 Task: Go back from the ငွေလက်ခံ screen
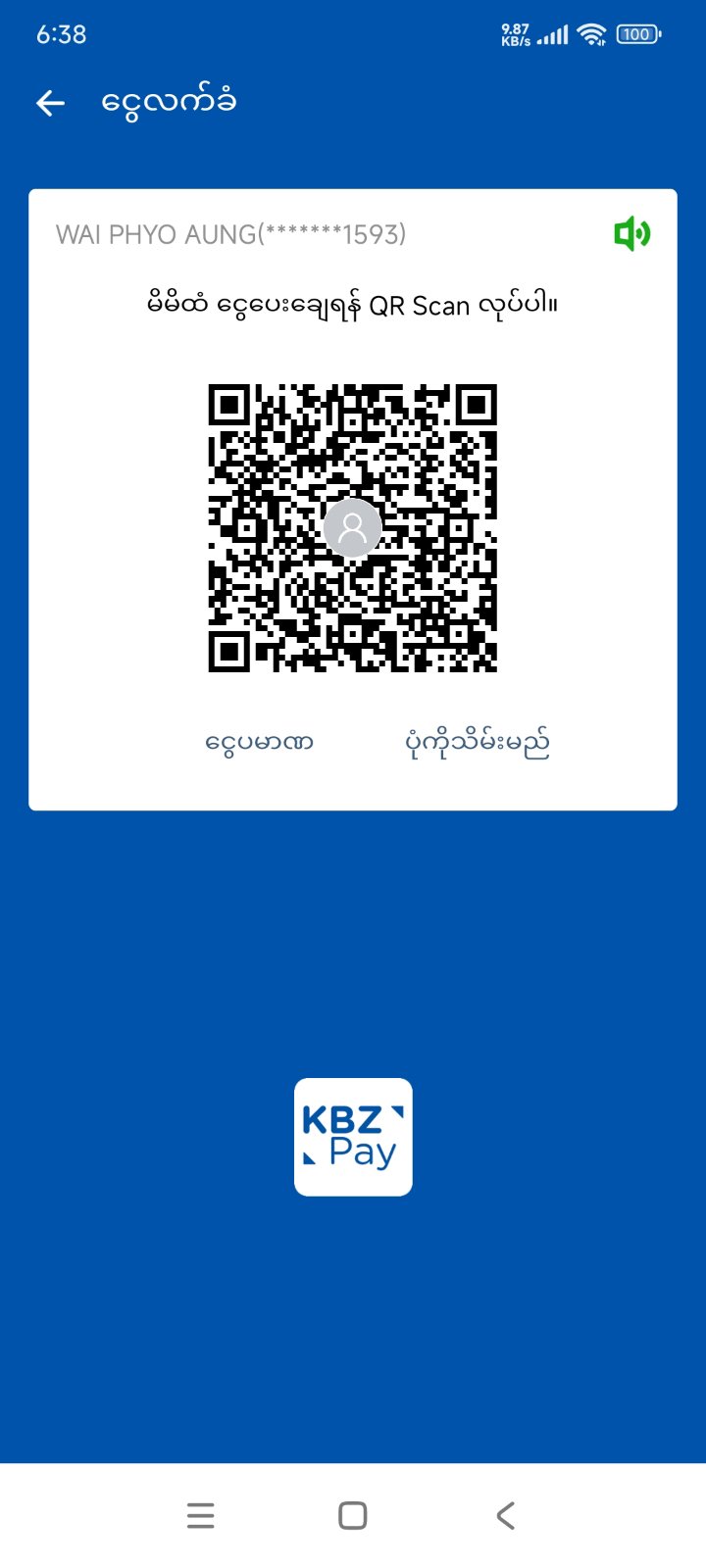tap(50, 103)
